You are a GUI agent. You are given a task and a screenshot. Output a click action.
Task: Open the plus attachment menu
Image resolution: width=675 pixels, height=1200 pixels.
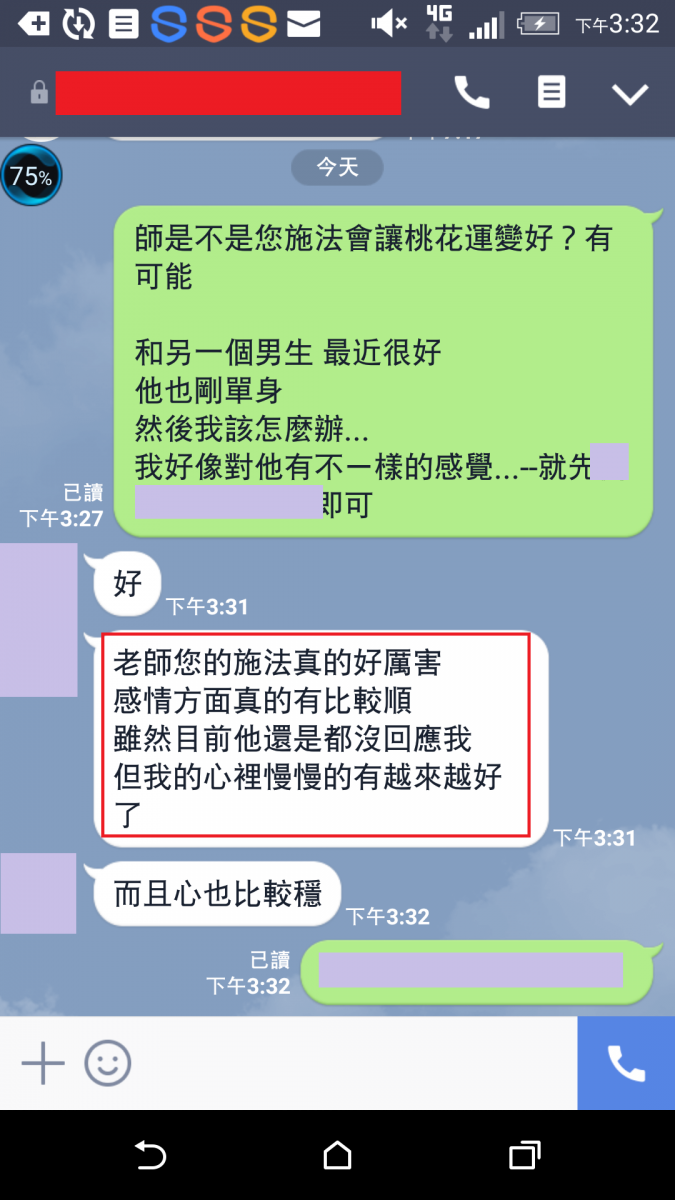click(x=43, y=1063)
